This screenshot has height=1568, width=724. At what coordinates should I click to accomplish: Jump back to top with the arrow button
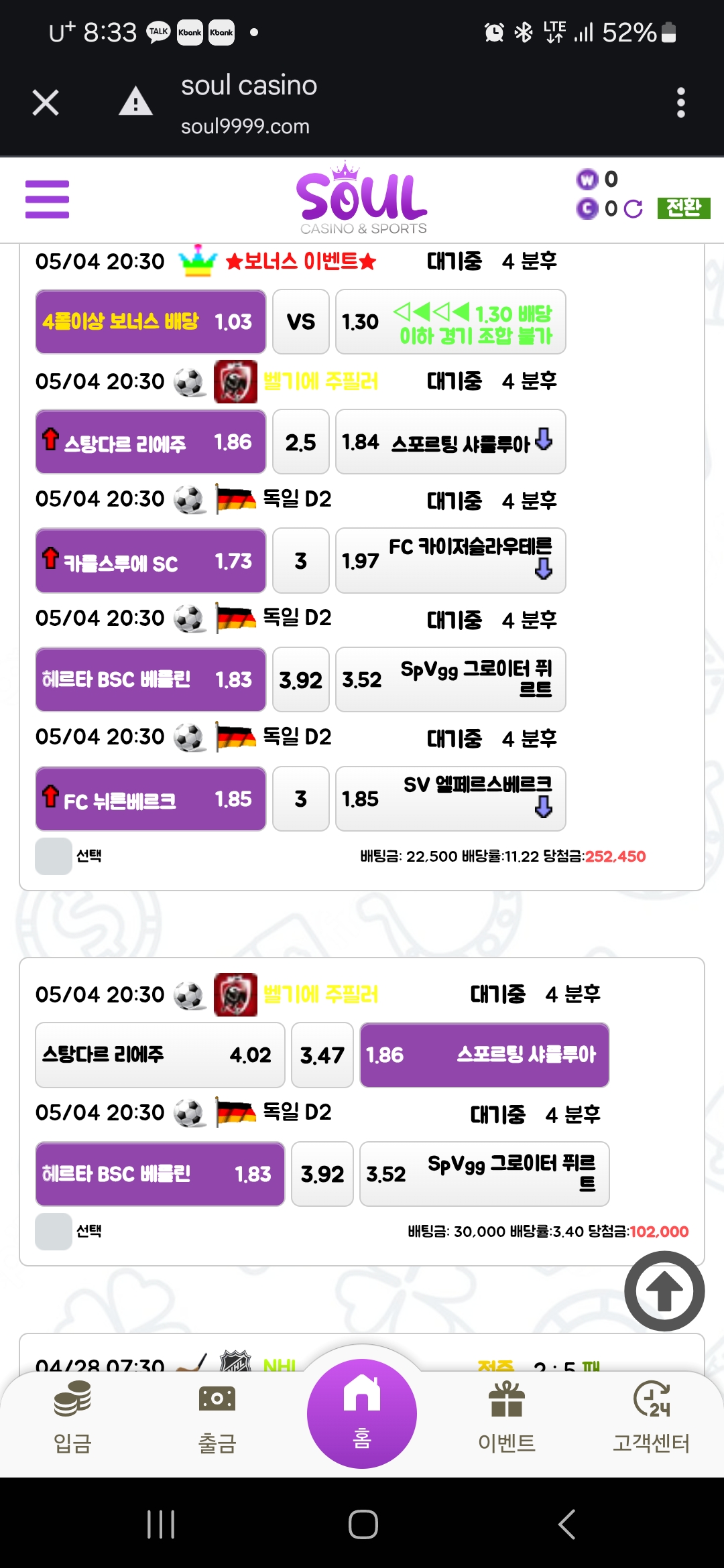[664, 1291]
